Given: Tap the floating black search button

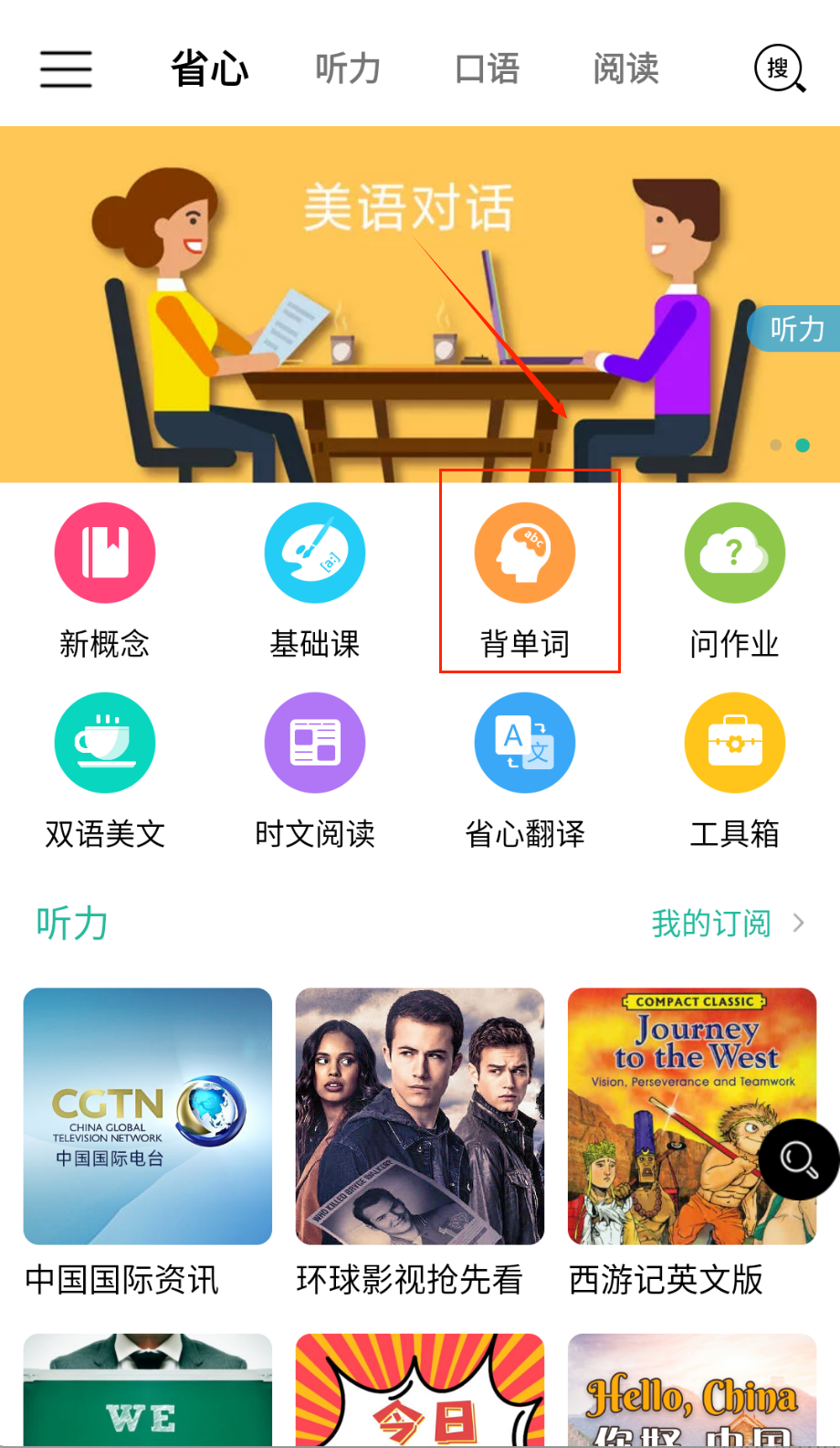Looking at the screenshot, I should tap(799, 1159).
